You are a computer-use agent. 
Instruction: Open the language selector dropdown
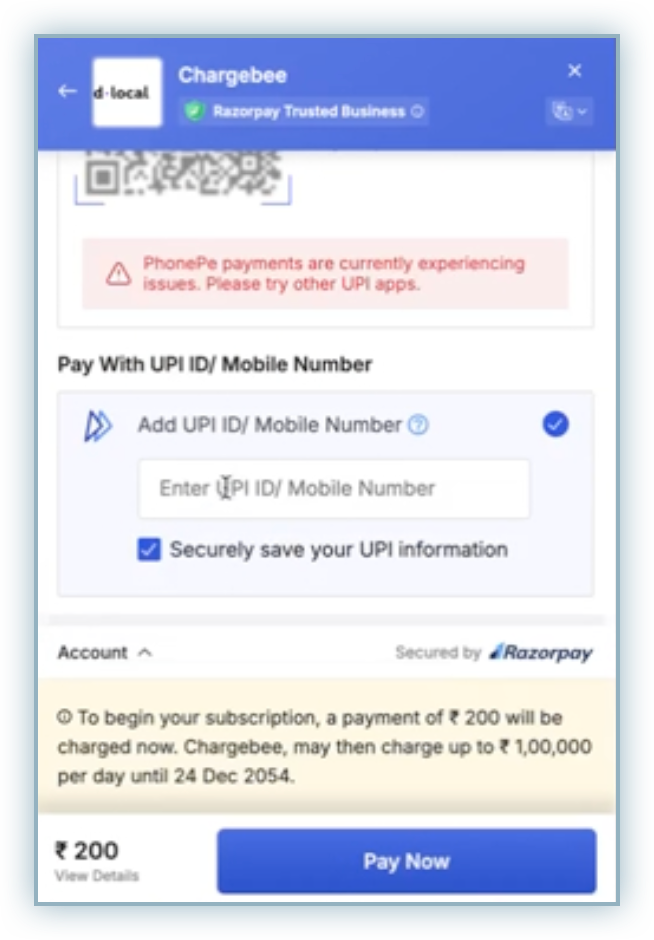click(568, 111)
